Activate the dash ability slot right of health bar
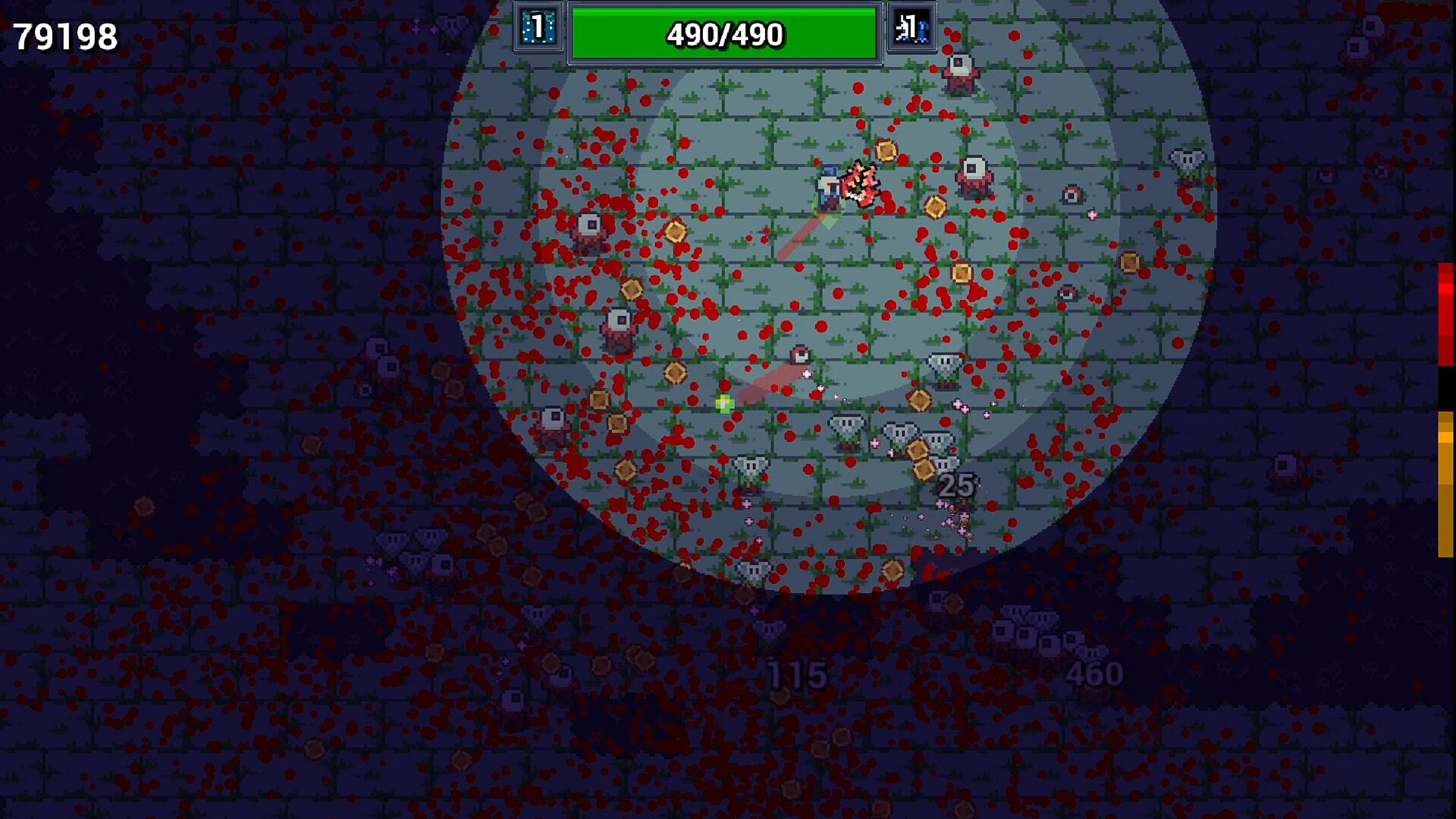 [911, 29]
